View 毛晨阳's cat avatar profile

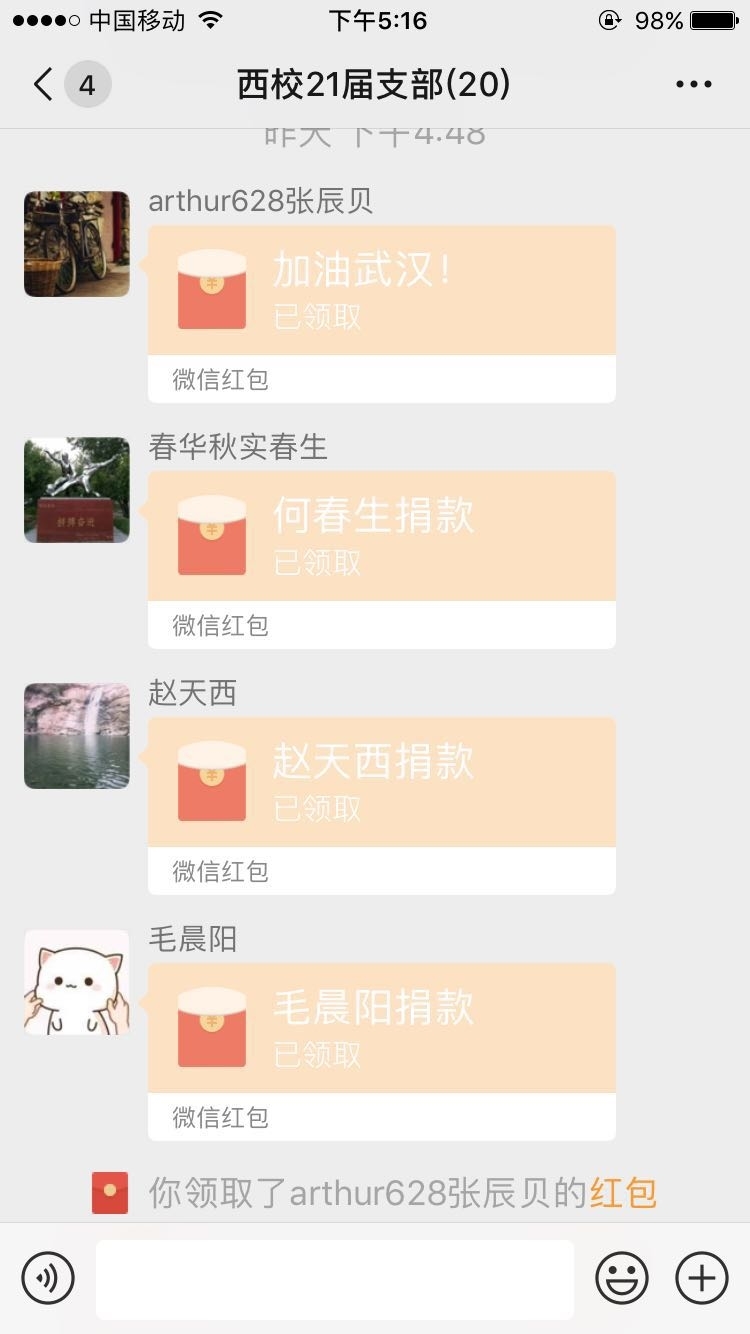point(77,982)
